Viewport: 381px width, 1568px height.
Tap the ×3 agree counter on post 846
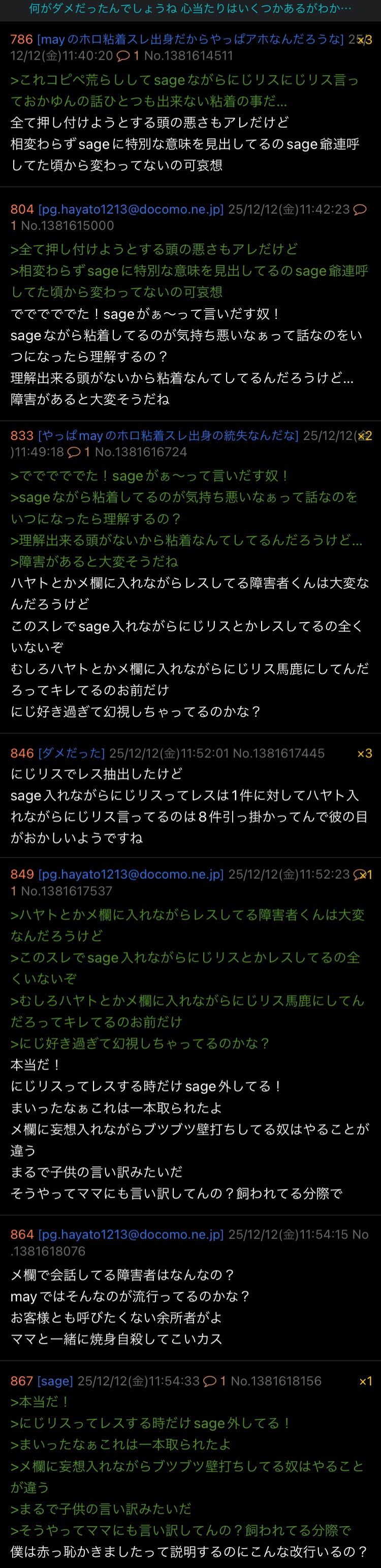365,754
